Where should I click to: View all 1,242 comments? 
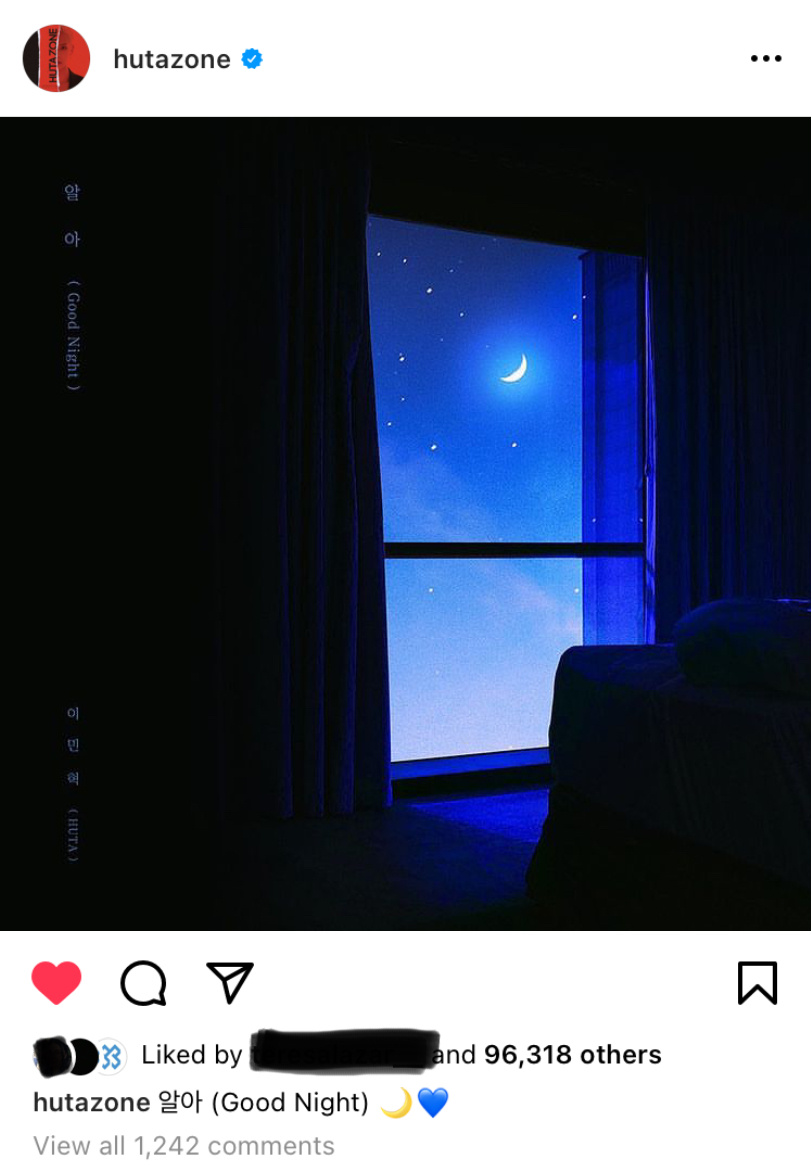[x=184, y=1146]
